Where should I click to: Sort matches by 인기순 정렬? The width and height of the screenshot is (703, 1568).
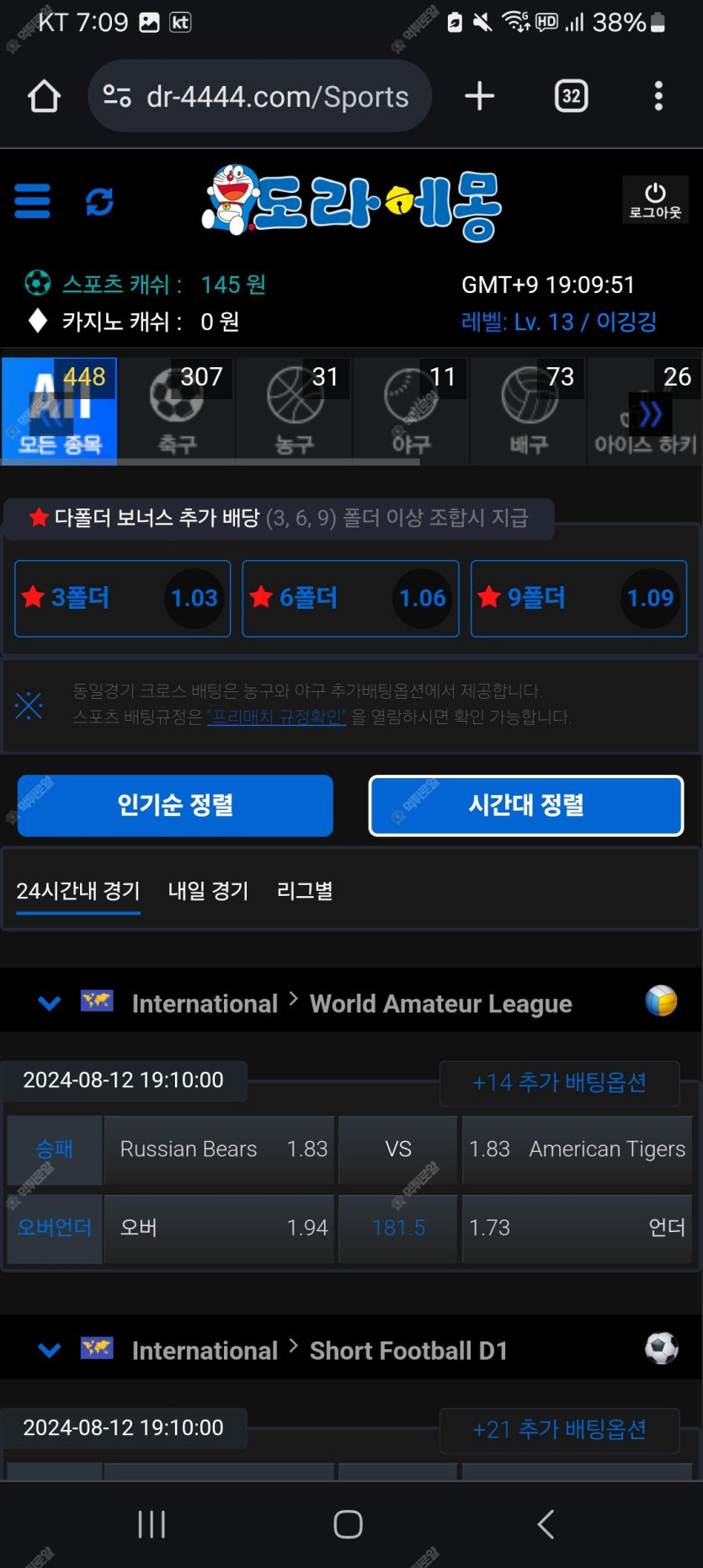click(175, 805)
